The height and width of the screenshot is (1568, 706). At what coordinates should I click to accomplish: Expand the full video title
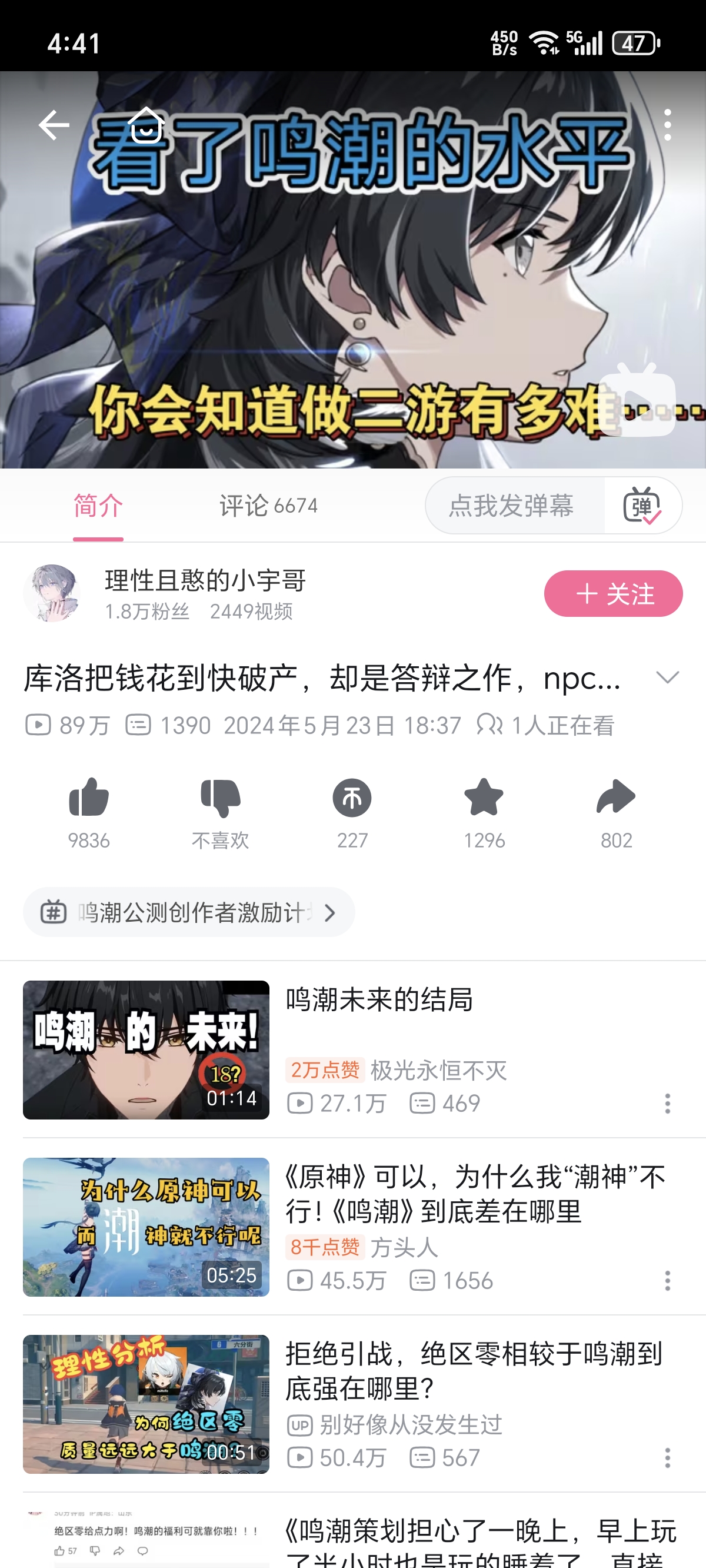coord(668,677)
